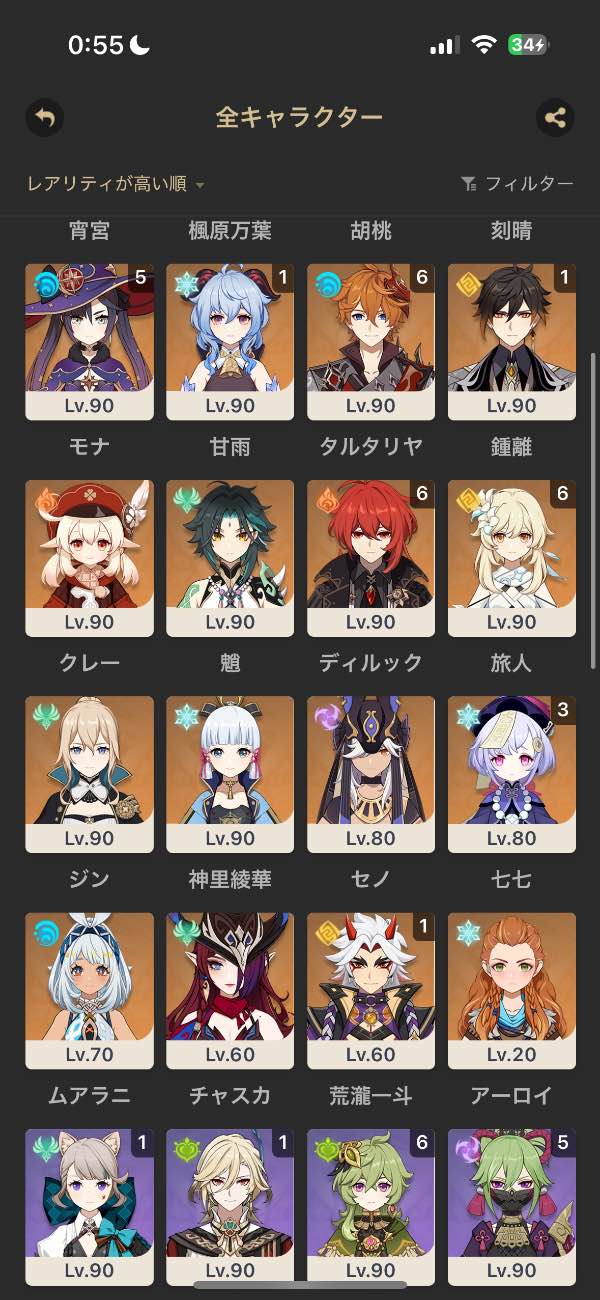Select the クレー character card
This screenshot has width=600, height=1300.
coord(90,557)
